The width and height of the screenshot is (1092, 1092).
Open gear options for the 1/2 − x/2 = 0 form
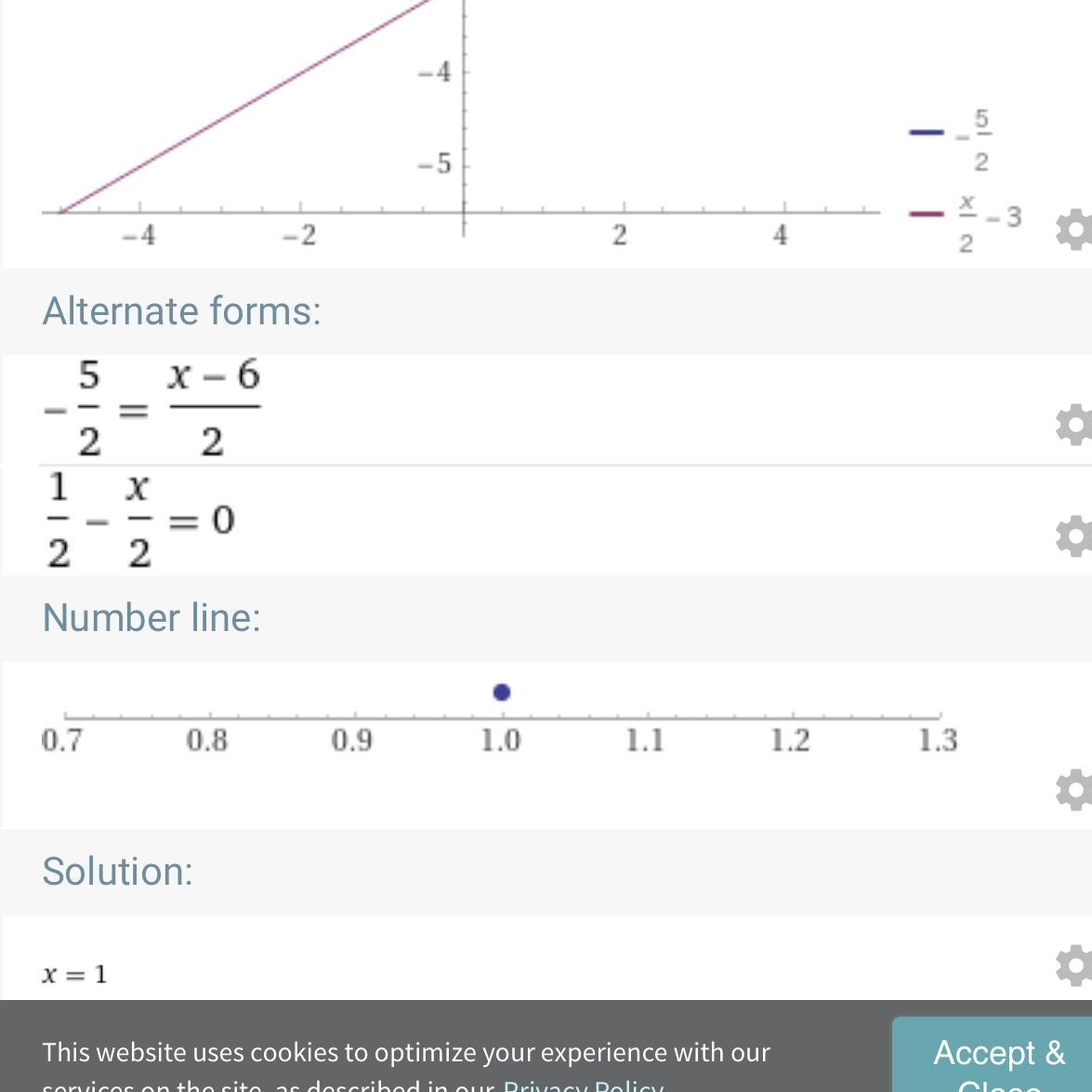tap(1074, 536)
